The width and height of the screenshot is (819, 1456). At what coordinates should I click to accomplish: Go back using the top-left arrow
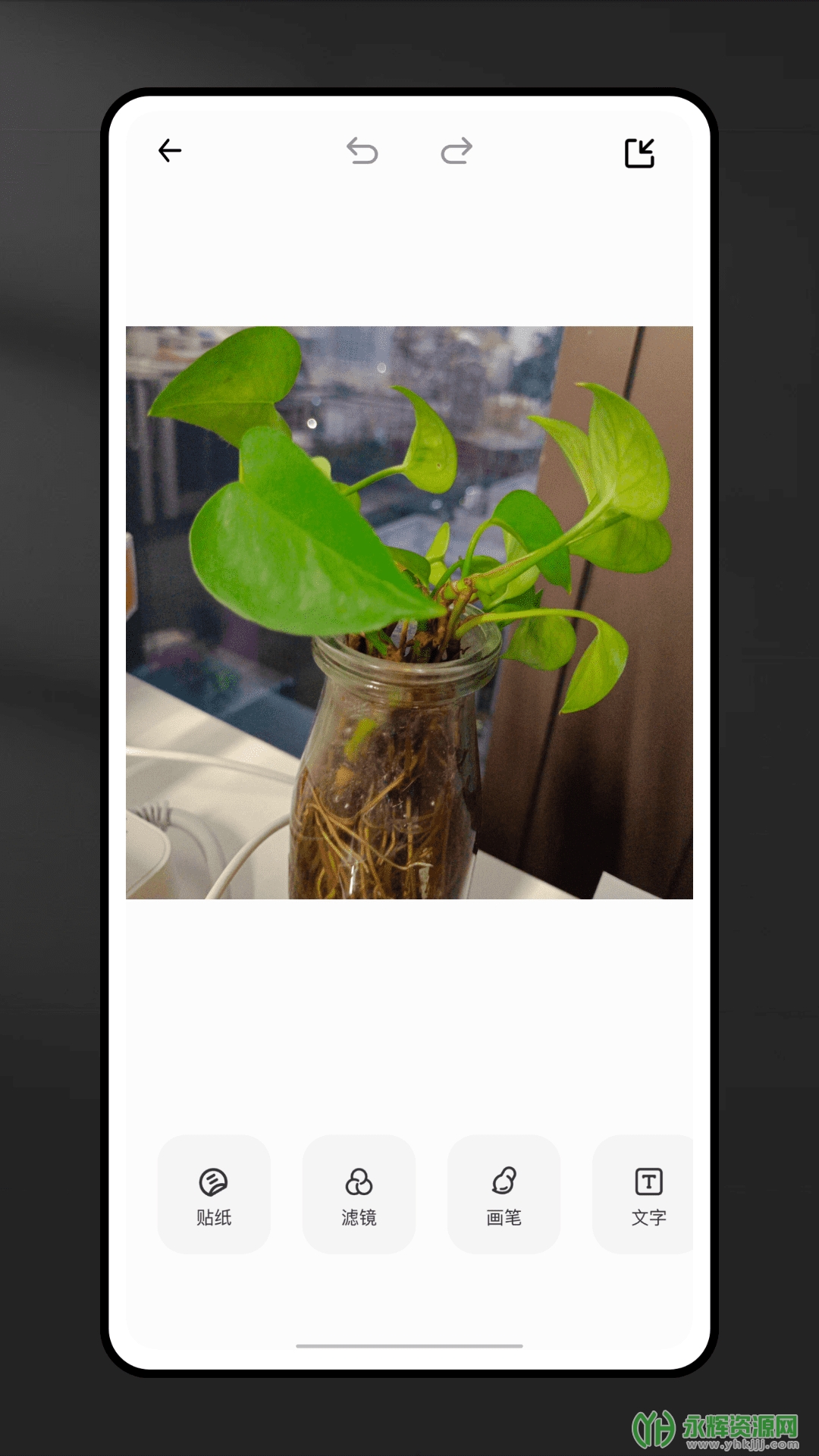pos(170,151)
